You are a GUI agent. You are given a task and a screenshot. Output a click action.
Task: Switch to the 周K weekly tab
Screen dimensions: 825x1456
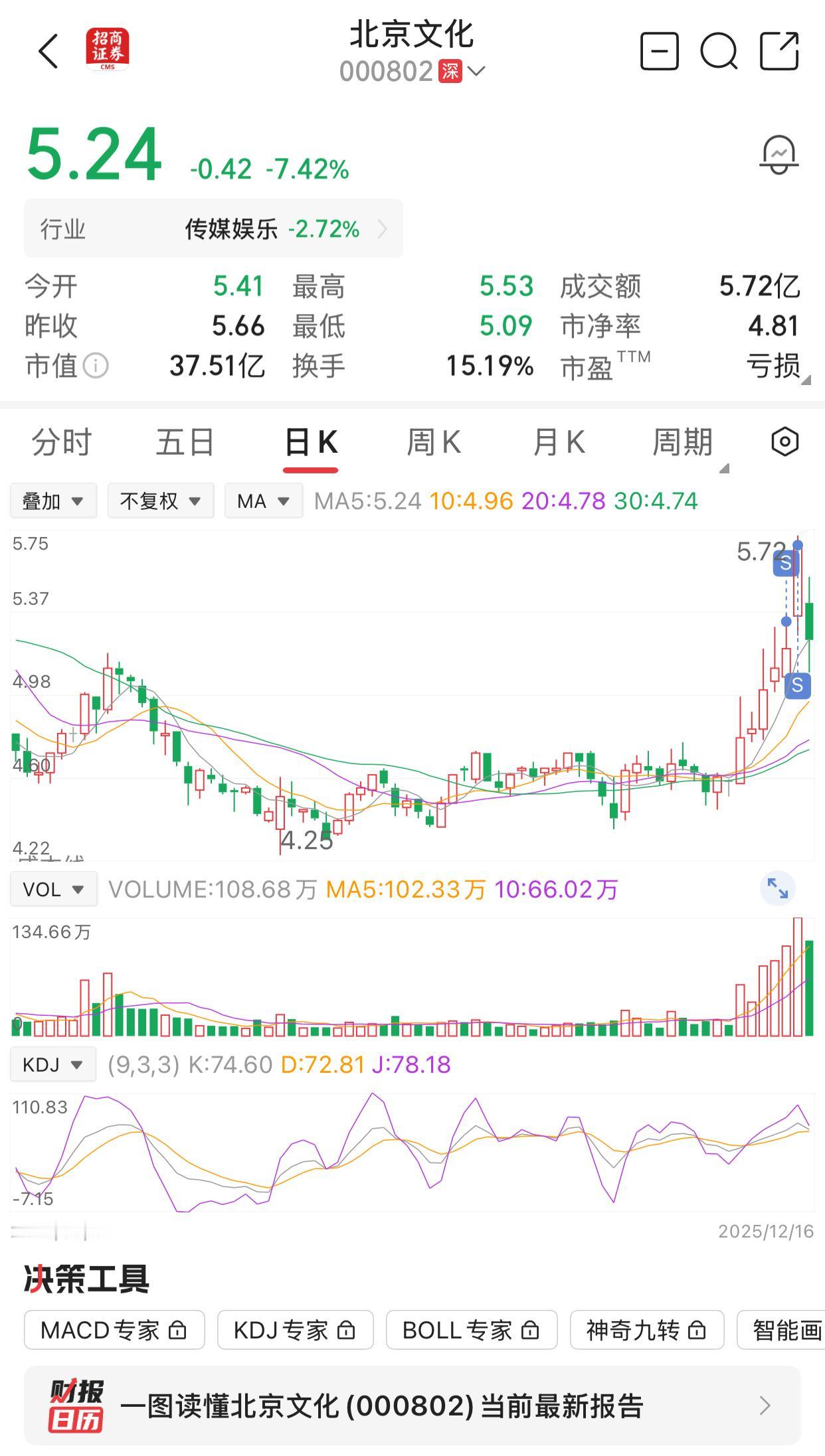(x=435, y=442)
